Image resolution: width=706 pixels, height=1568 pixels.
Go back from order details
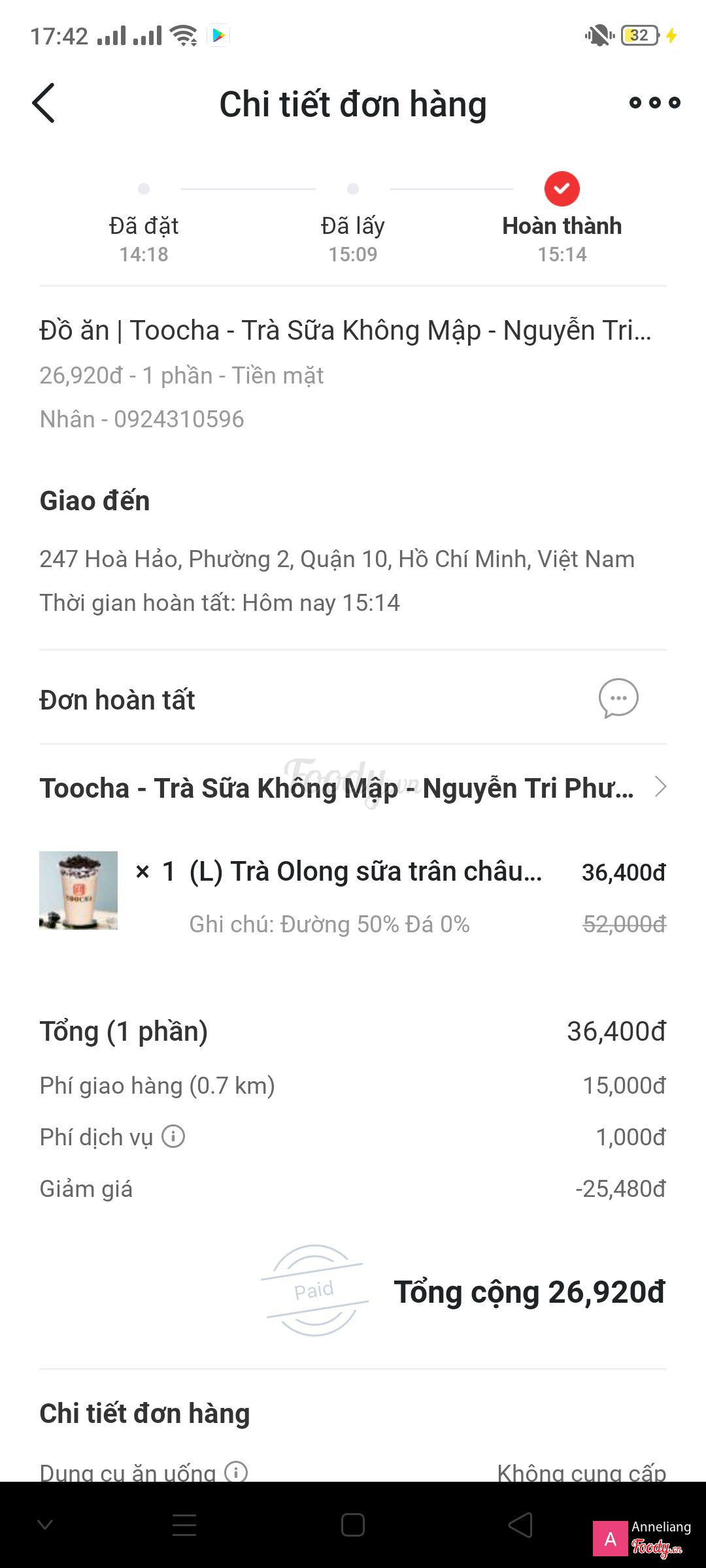(44, 103)
